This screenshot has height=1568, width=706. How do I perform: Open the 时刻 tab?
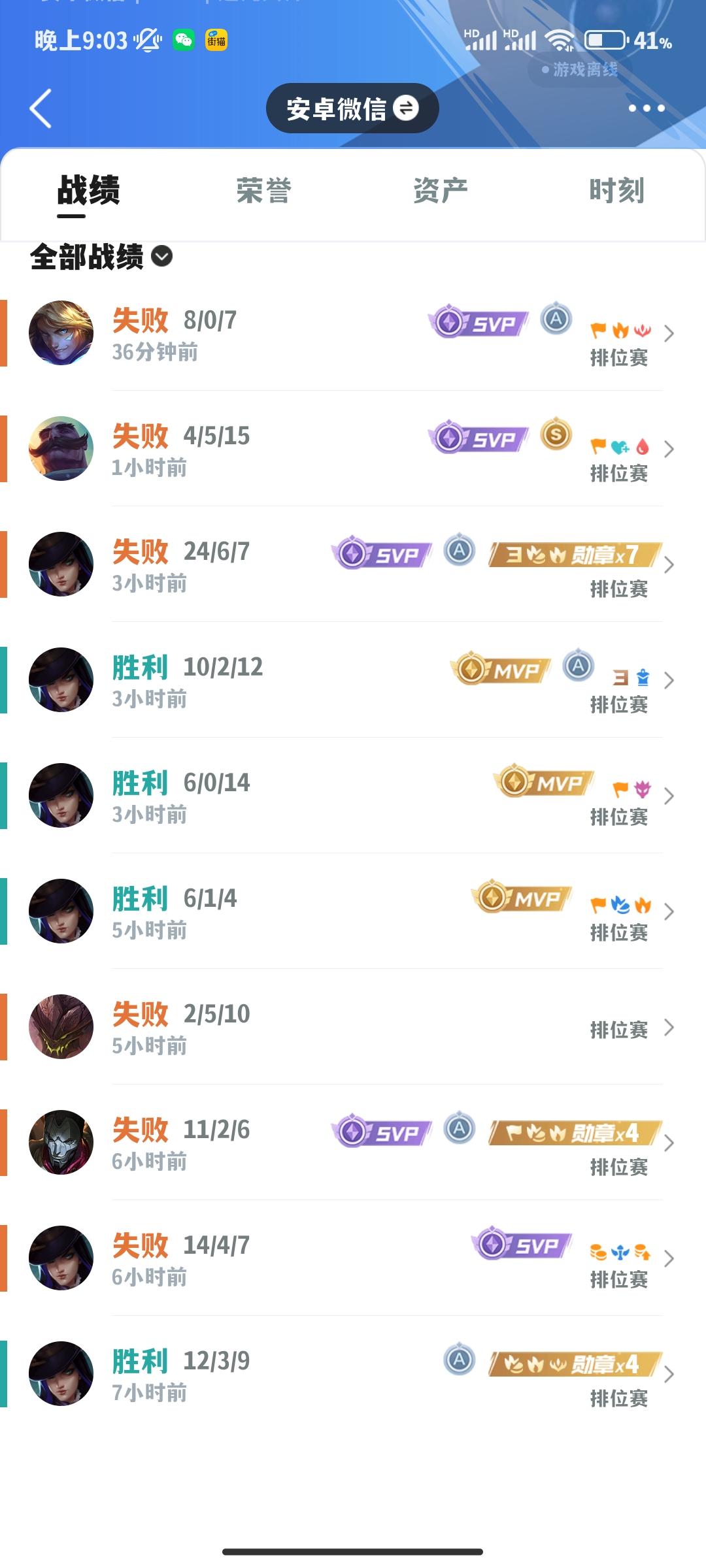pos(616,191)
